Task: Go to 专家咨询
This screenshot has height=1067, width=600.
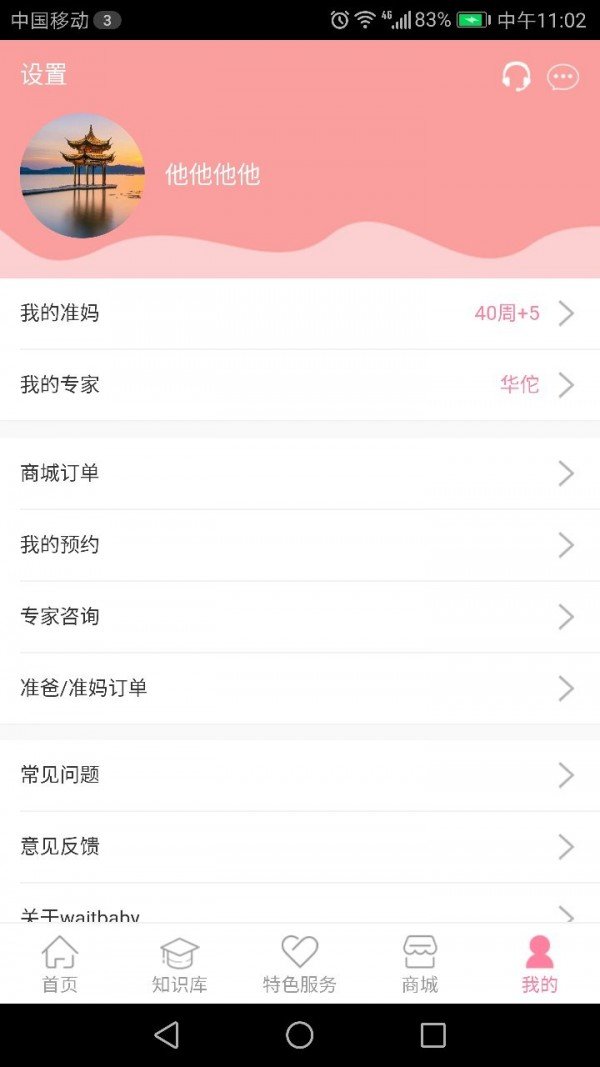Action: (x=300, y=617)
